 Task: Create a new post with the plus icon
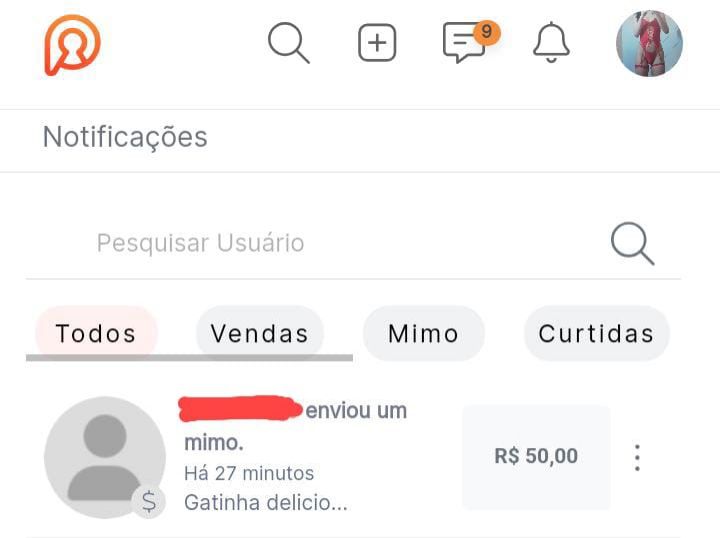(377, 44)
